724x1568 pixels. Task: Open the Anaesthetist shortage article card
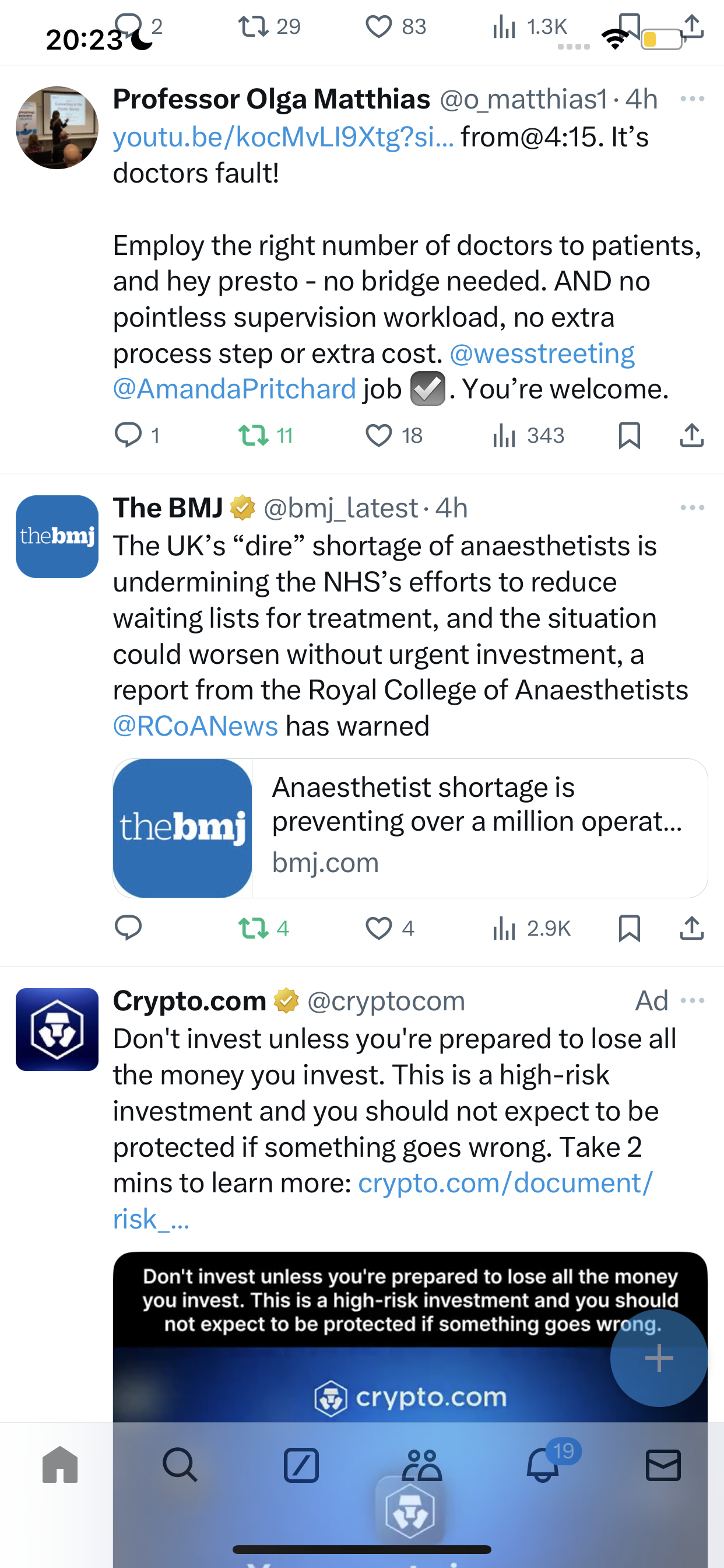(410, 828)
